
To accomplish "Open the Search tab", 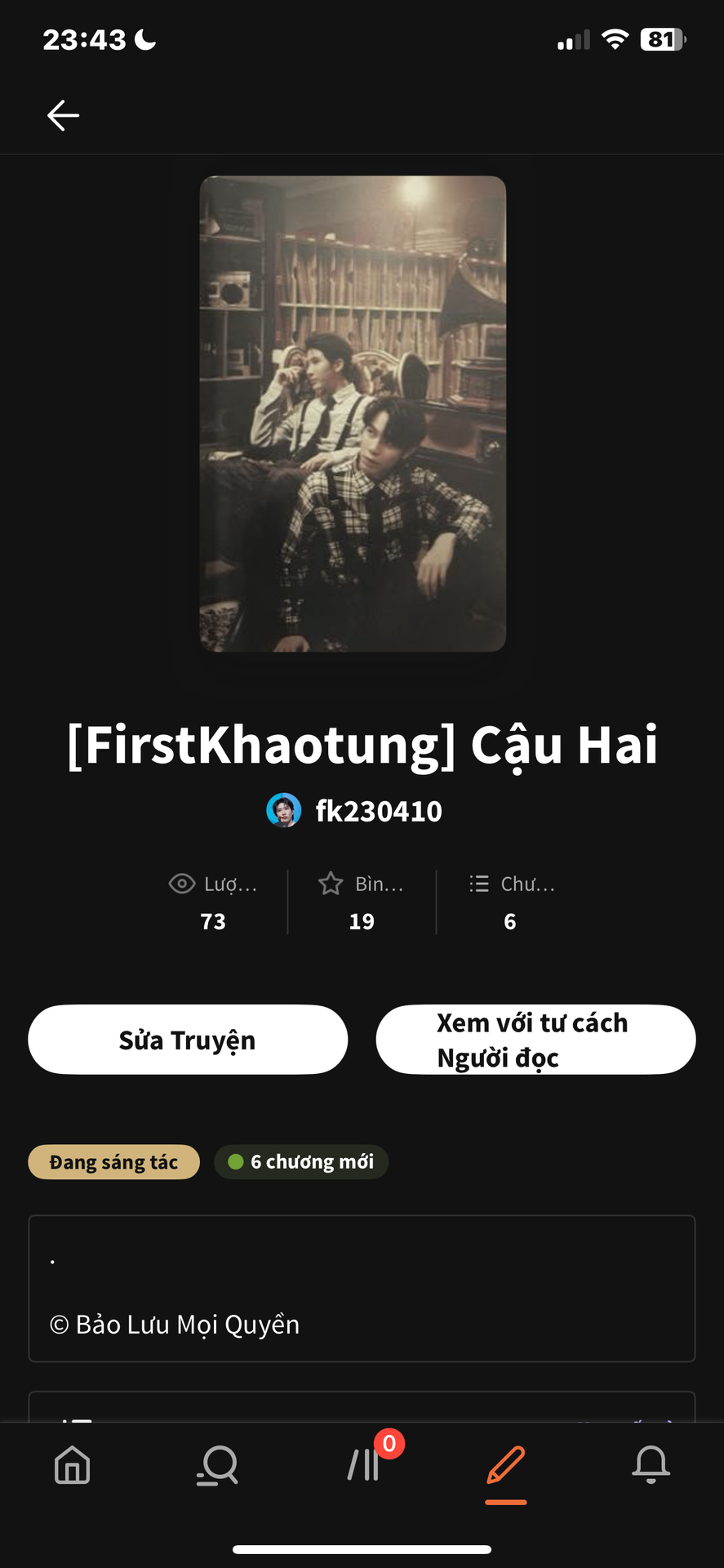I will (217, 1464).
